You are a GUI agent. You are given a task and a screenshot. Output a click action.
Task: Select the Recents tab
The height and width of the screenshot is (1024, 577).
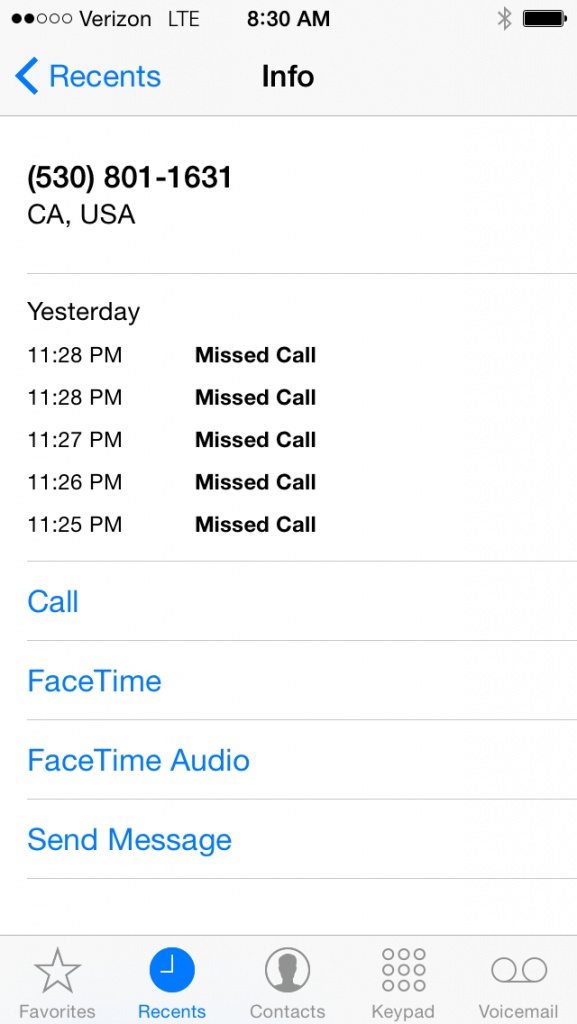pos(172,982)
